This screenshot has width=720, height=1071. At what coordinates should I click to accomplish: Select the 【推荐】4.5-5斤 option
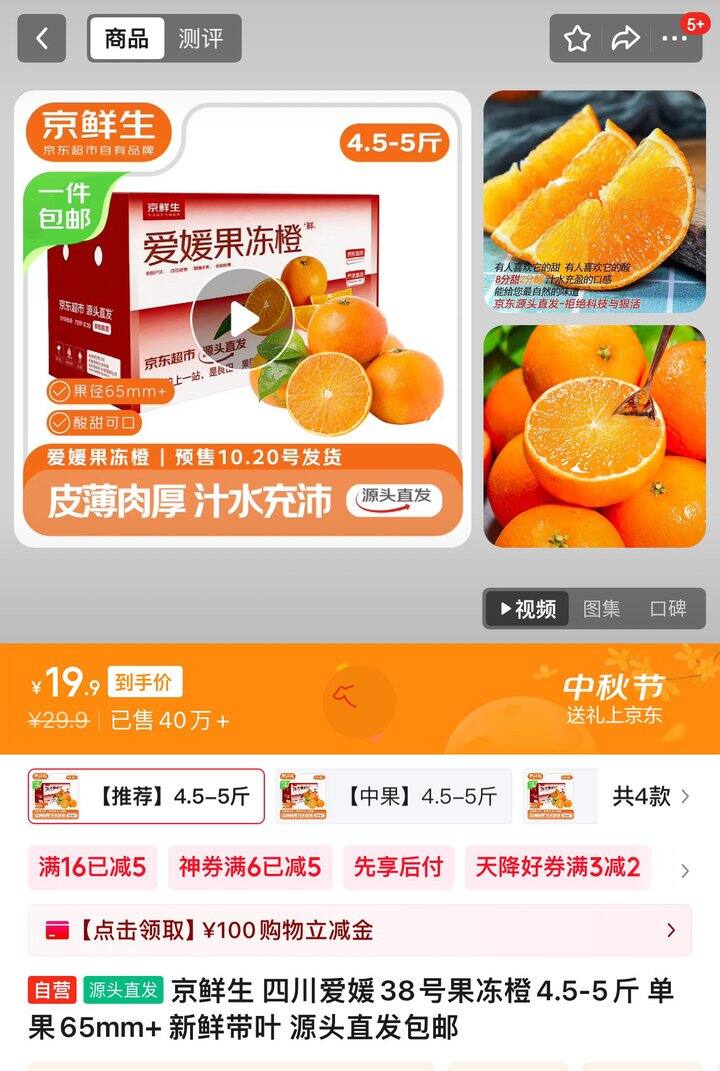147,796
